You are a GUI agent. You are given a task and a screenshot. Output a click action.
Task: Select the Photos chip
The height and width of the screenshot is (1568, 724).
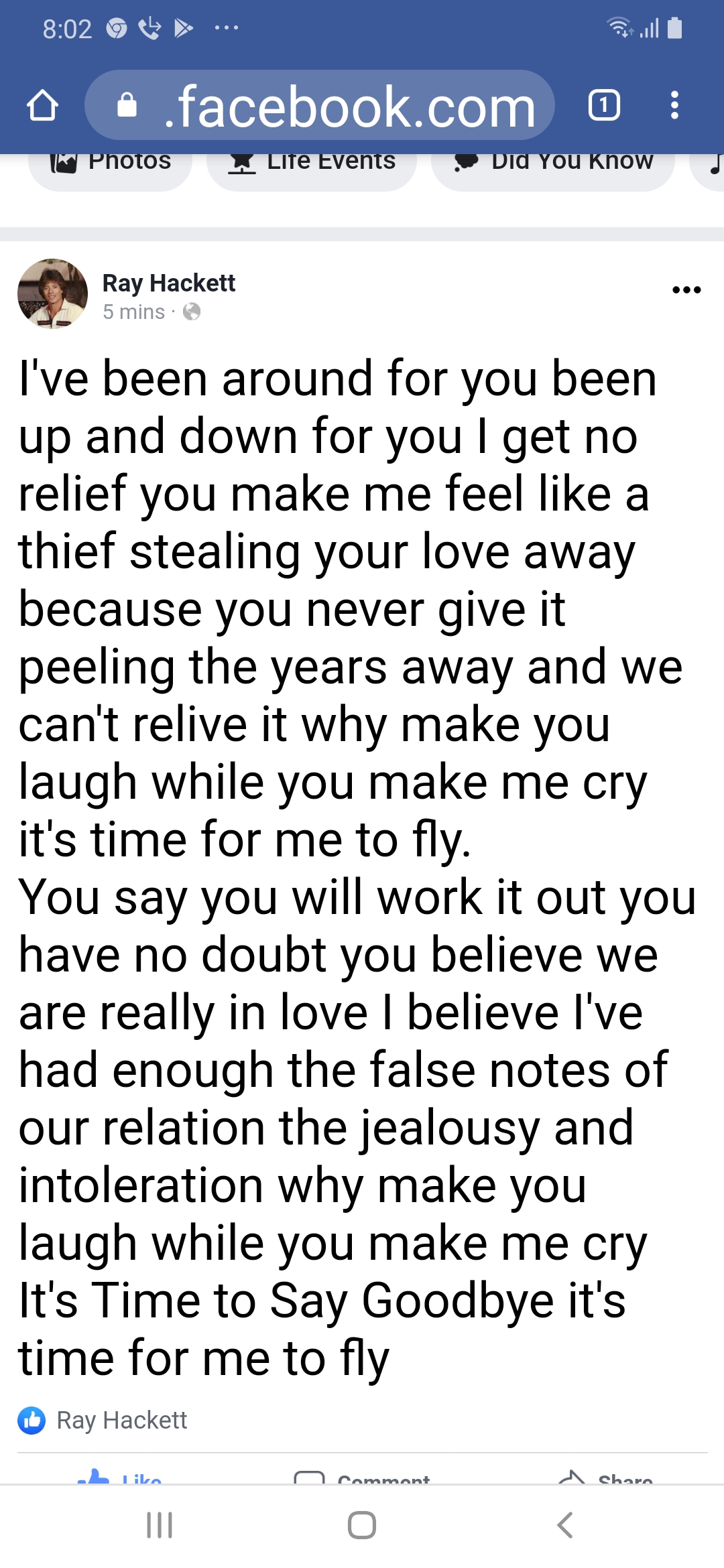(111, 166)
